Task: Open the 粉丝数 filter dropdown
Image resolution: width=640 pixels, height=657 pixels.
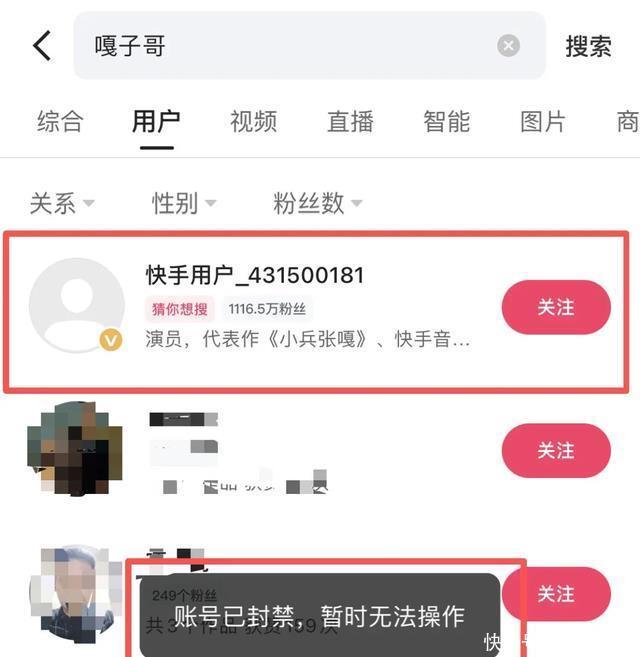Action: (317, 203)
